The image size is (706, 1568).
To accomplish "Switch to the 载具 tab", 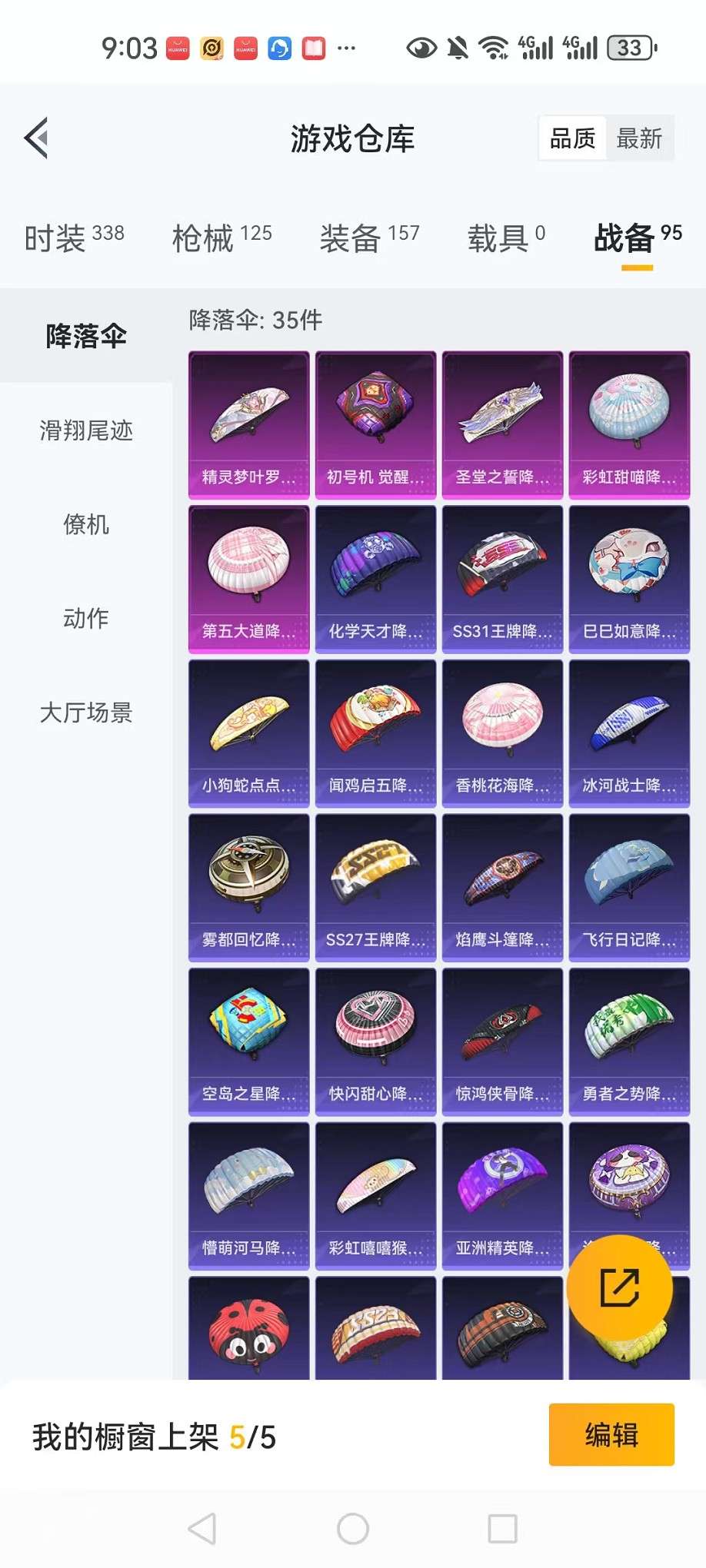I will click(506, 237).
